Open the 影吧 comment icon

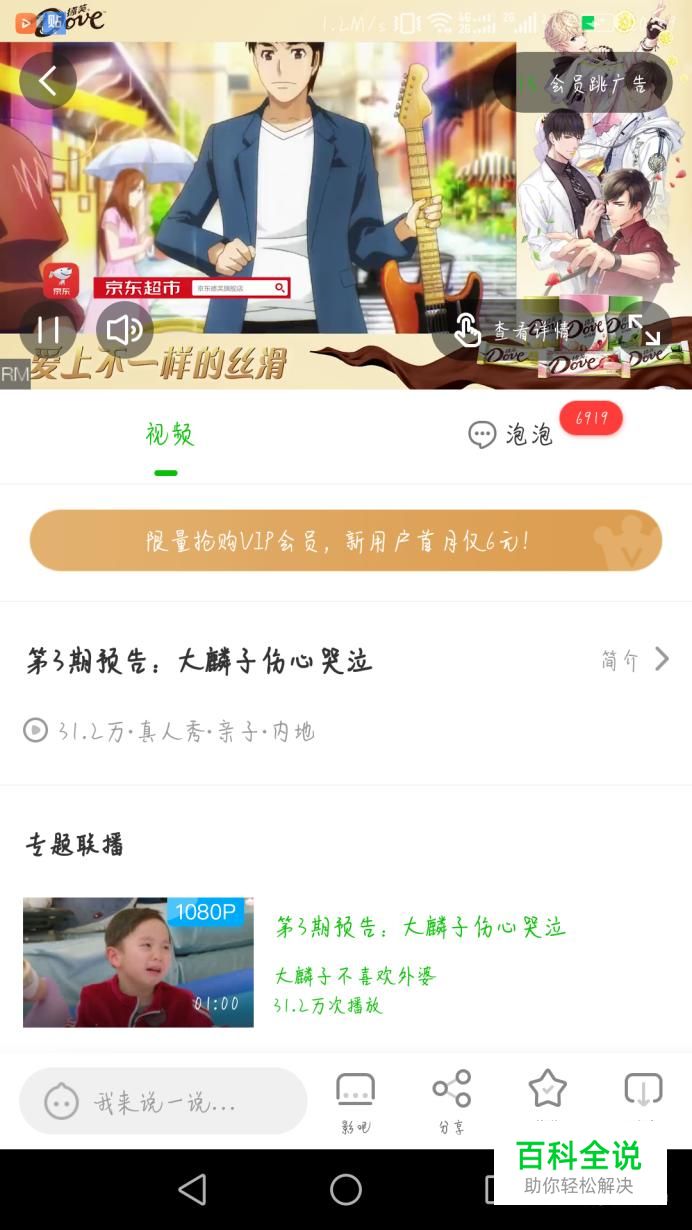[x=355, y=1102]
